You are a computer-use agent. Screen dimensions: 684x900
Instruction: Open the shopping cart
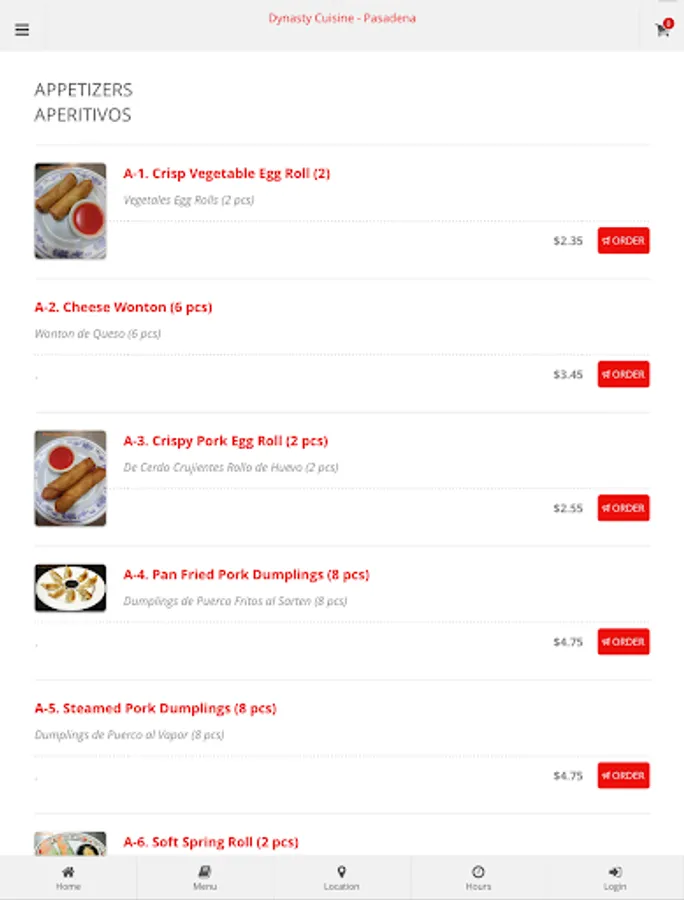(x=662, y=30)
